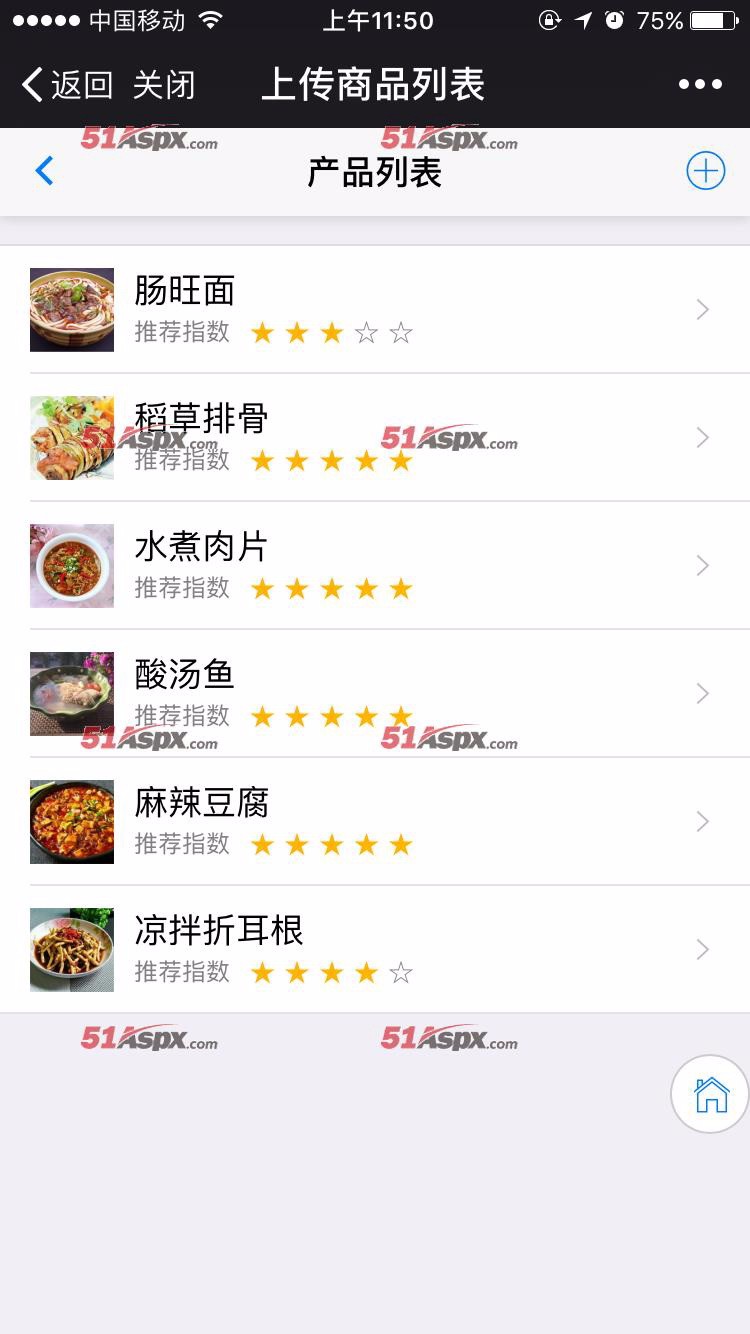Tap the filled star rating row of 水煮肉片
Screen dimensions: 750x1334
tap(332, 588)
